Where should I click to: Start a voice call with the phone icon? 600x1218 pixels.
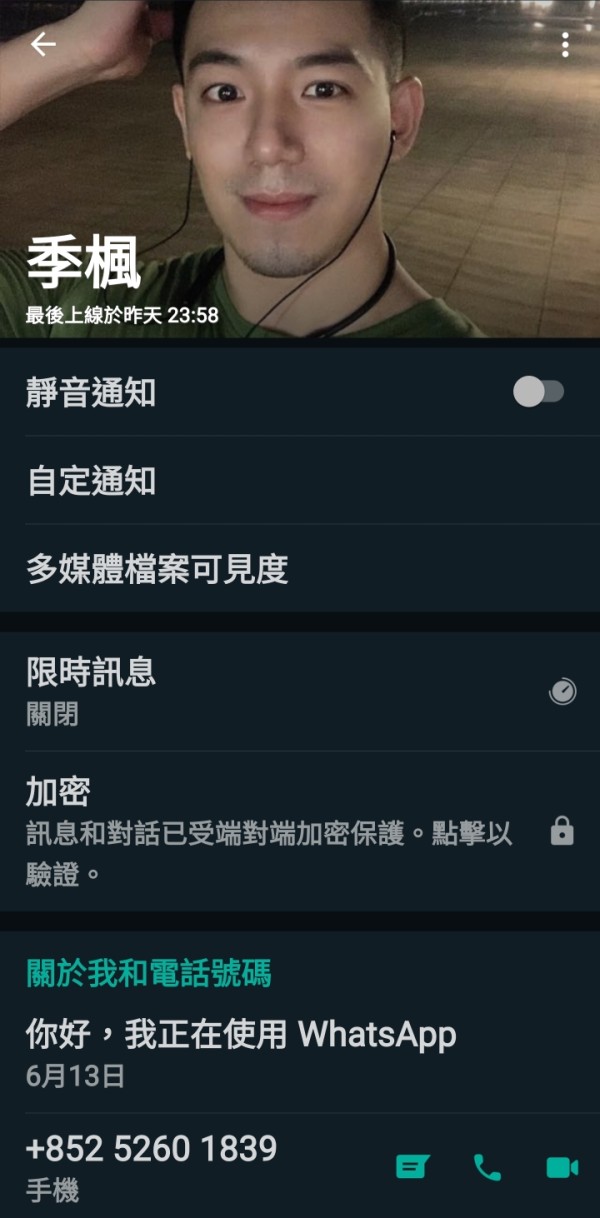coord(487,1167)
